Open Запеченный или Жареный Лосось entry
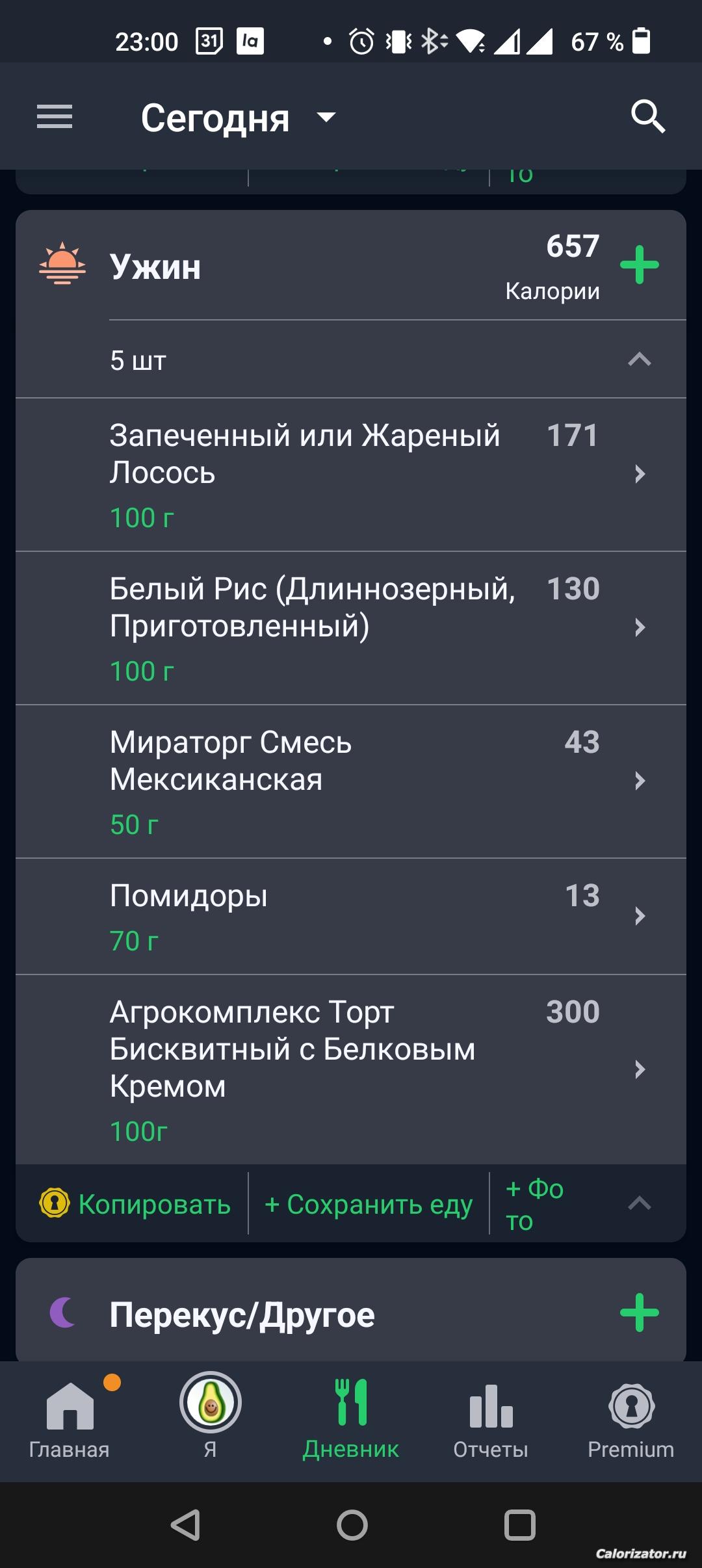 tap(351, 475)
